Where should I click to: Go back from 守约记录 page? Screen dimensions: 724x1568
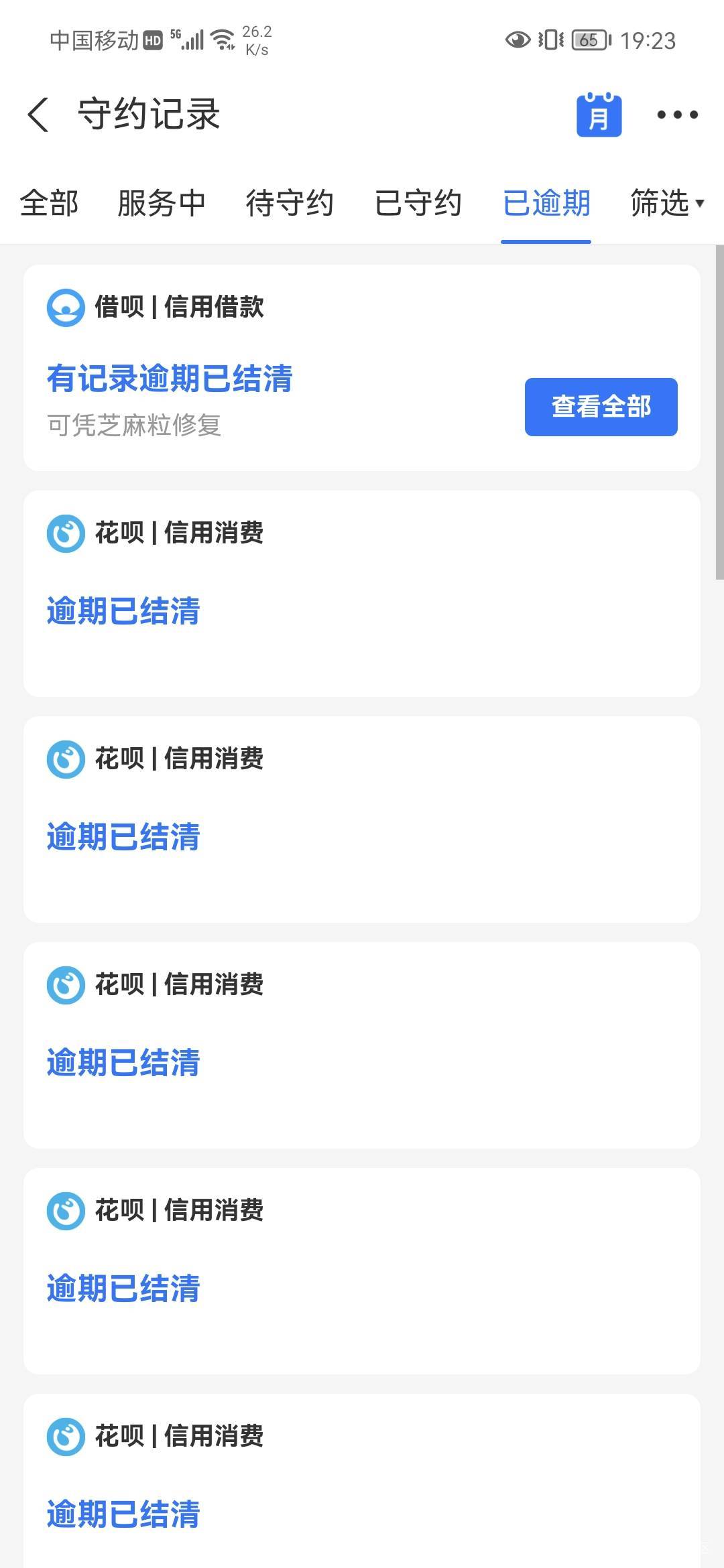[38, 114]
